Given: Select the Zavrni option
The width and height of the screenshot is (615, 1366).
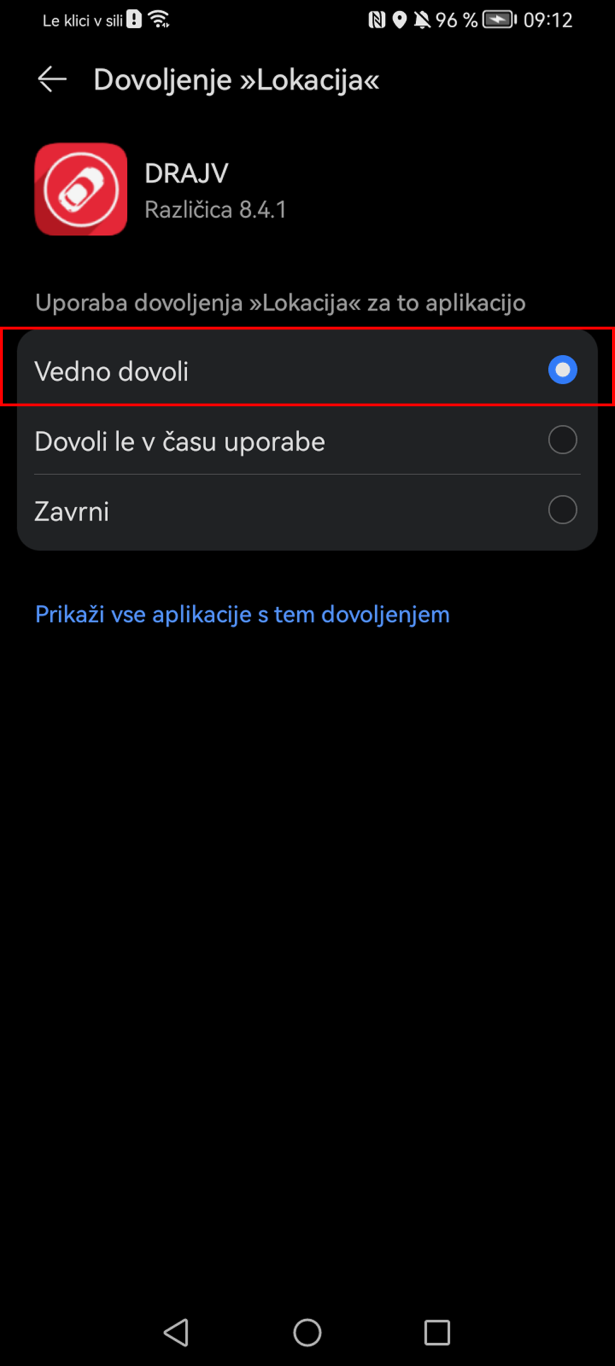Looking at the screenshot, I should (x=562, y=510).
